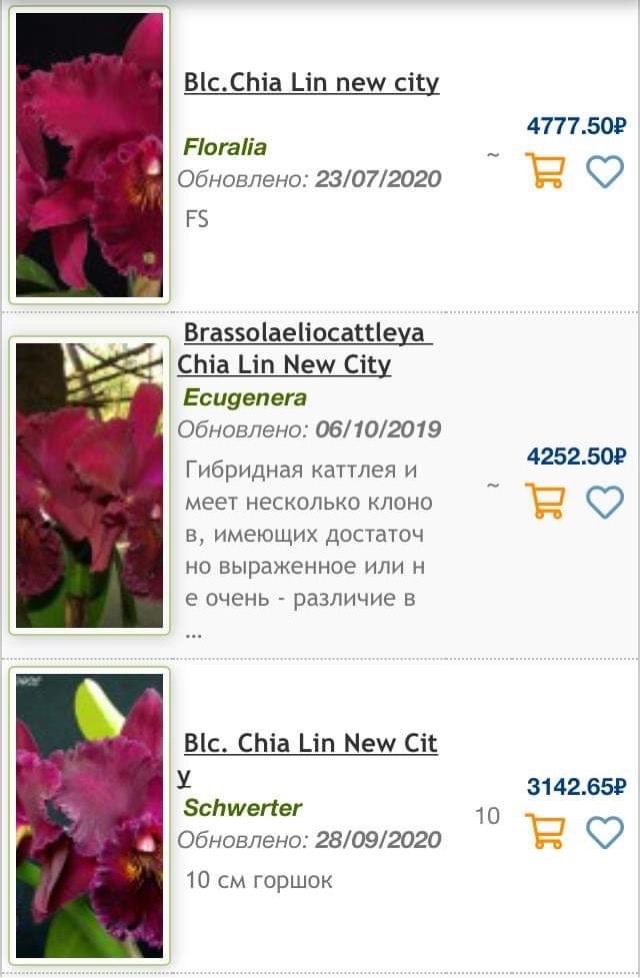Add the Ecugenera orchid to cart
The image size is (640, 978).
(544, 500)
